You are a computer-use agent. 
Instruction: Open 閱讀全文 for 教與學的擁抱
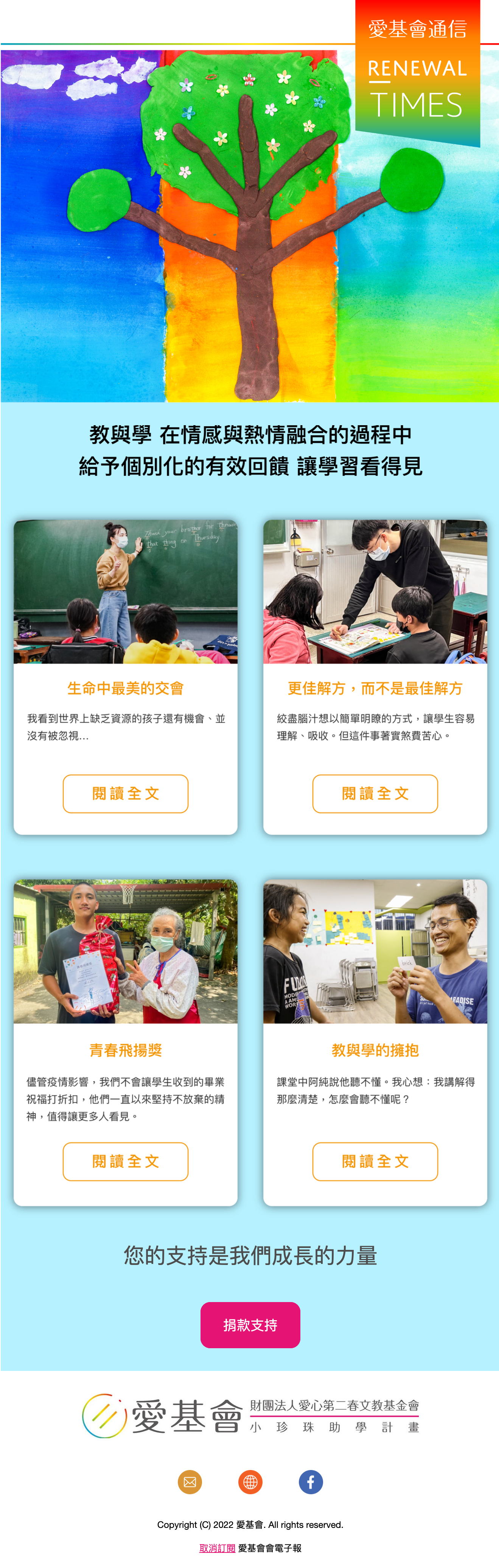click(375, 1161)
